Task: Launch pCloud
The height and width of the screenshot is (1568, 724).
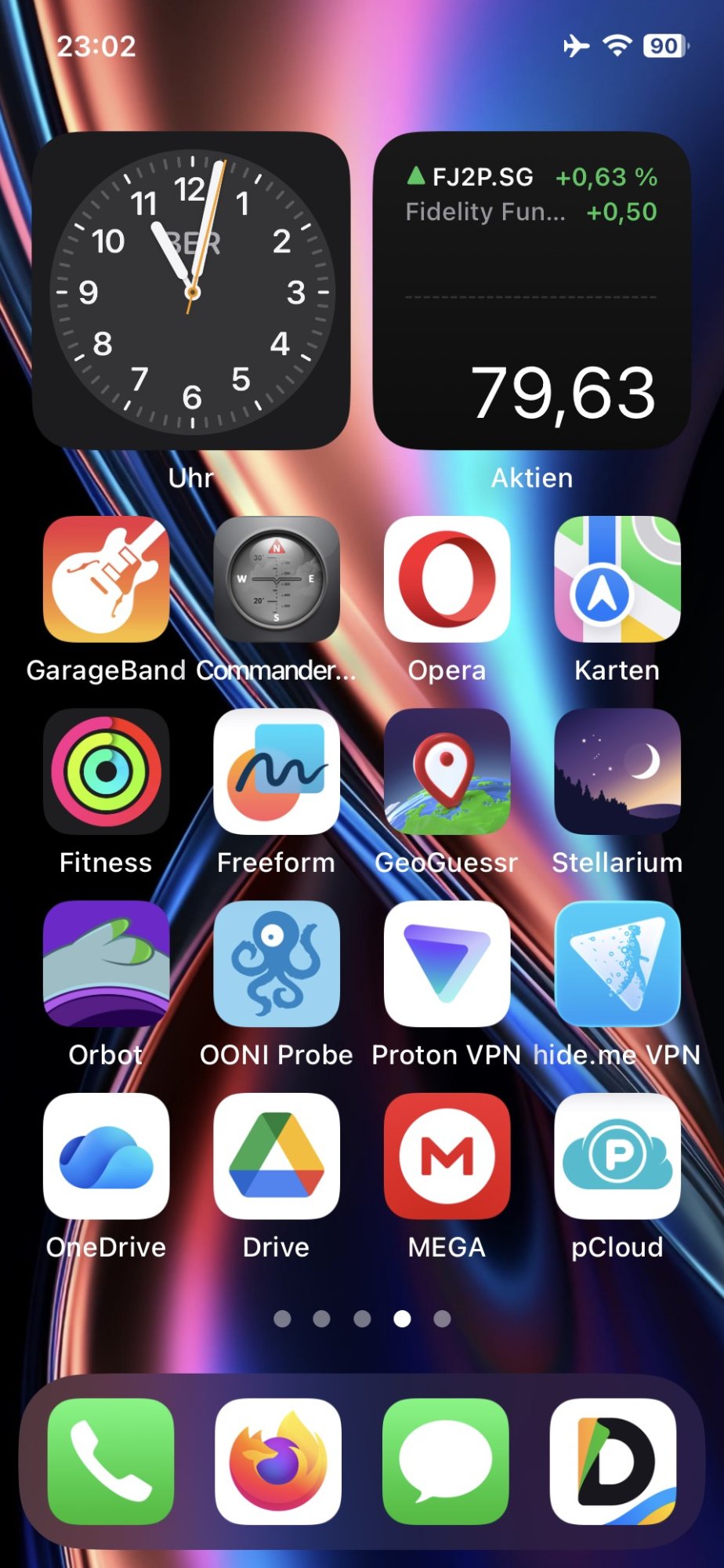Action: [x=617, y=1156]
